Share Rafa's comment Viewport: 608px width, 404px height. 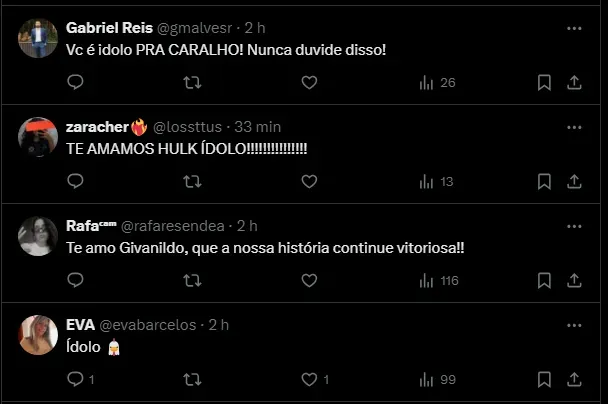tap(575, 280)
